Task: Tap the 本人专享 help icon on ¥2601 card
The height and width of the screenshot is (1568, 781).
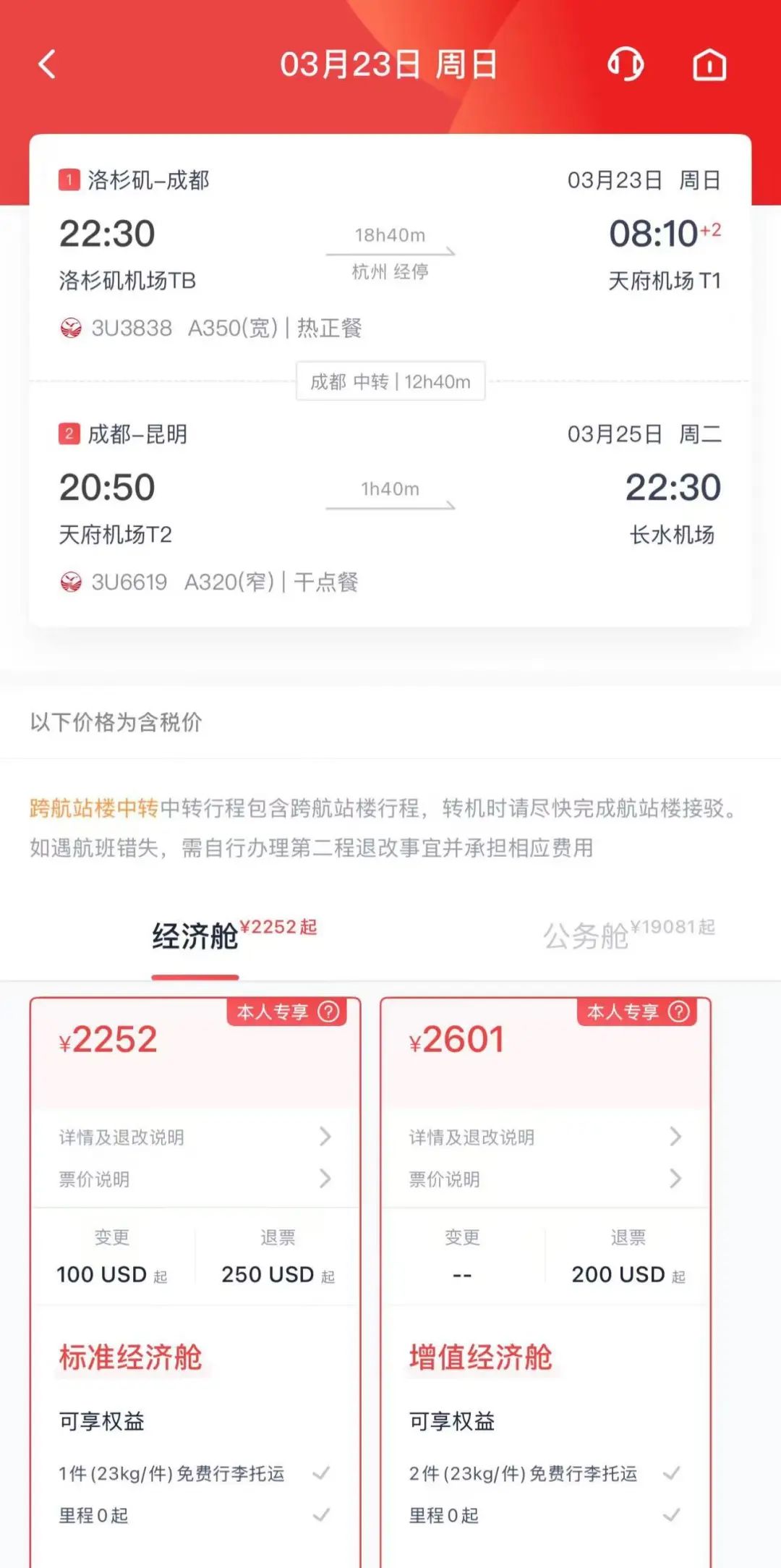Action: (x=679, y=1012)
